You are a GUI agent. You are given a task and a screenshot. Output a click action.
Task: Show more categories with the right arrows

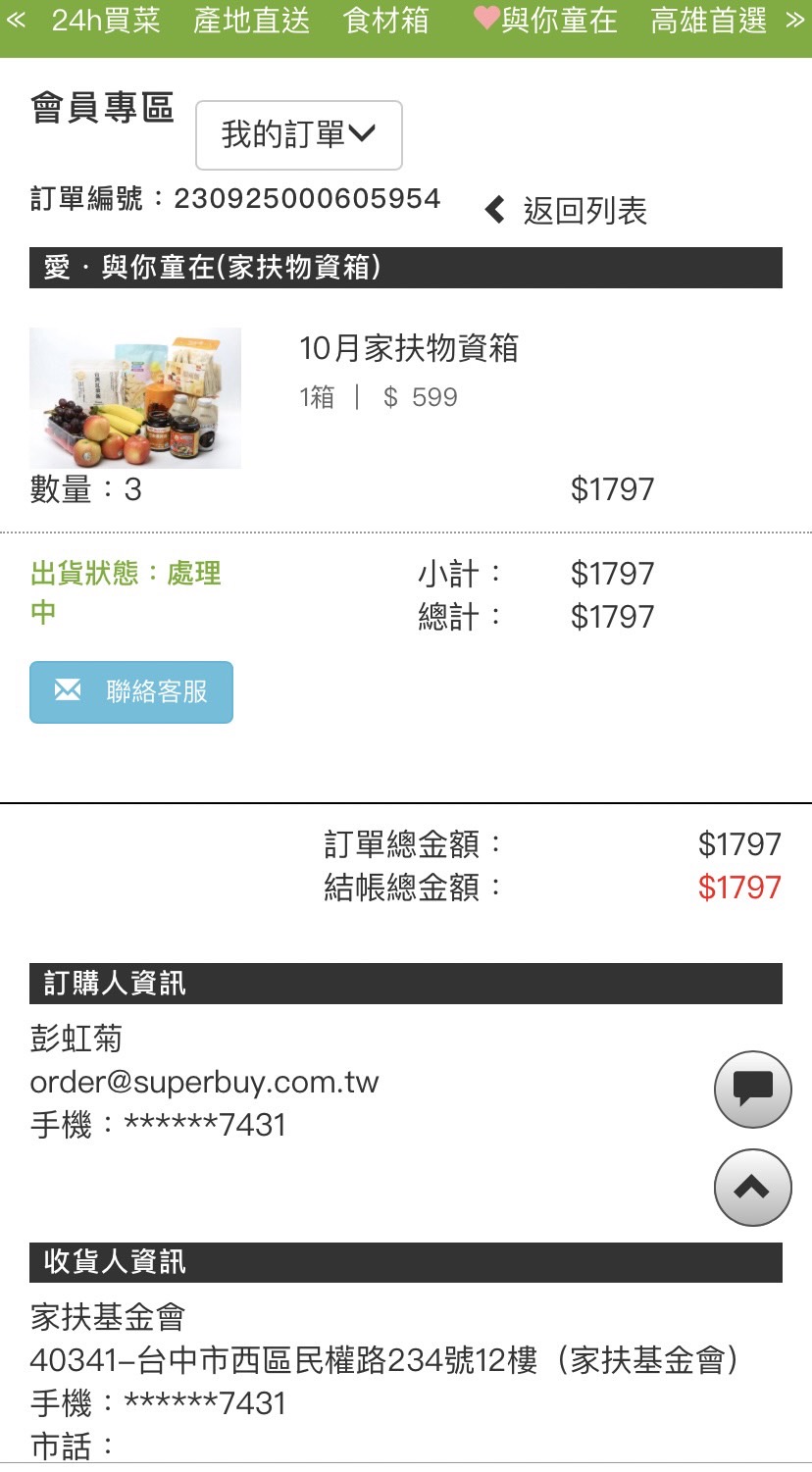pos(795,21)
